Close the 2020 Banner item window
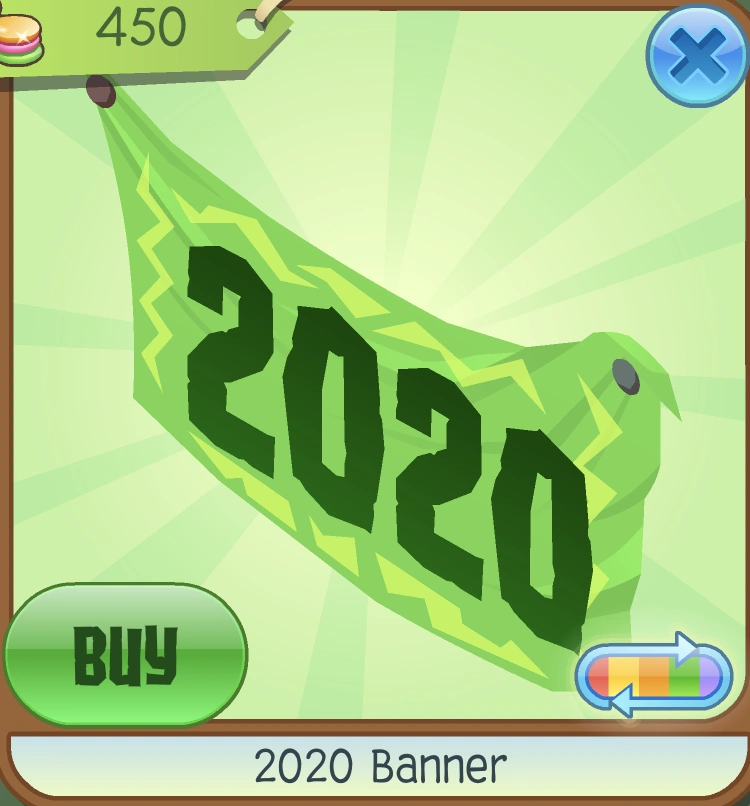Viewport: 750px width, 806px height. [x=697, y=55]
